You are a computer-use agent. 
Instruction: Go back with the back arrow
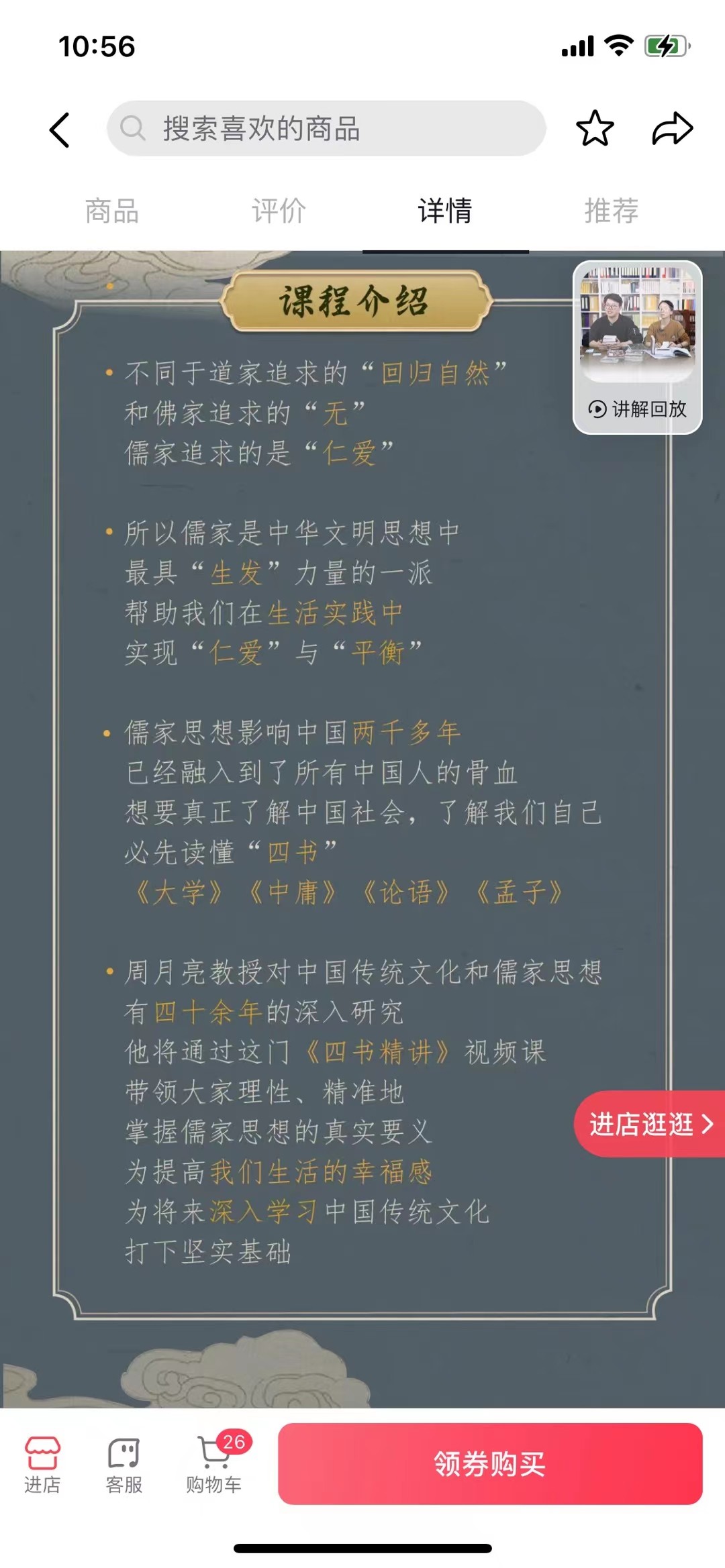[x=60, y=129]
